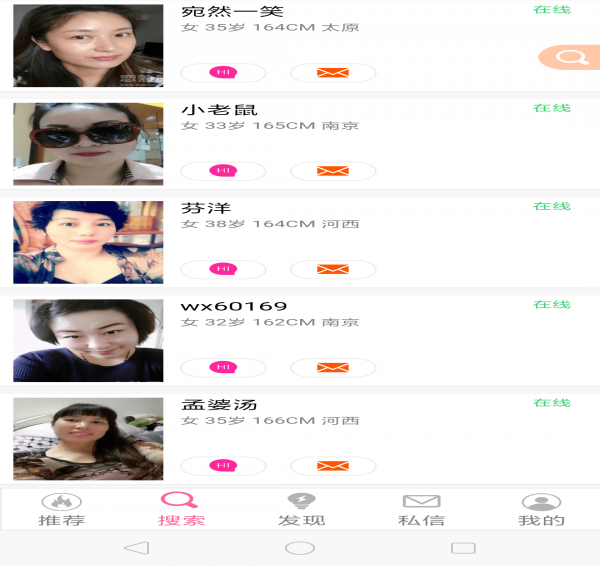Go to the 发现 tab
600x566 pixels.
[301, 509]
